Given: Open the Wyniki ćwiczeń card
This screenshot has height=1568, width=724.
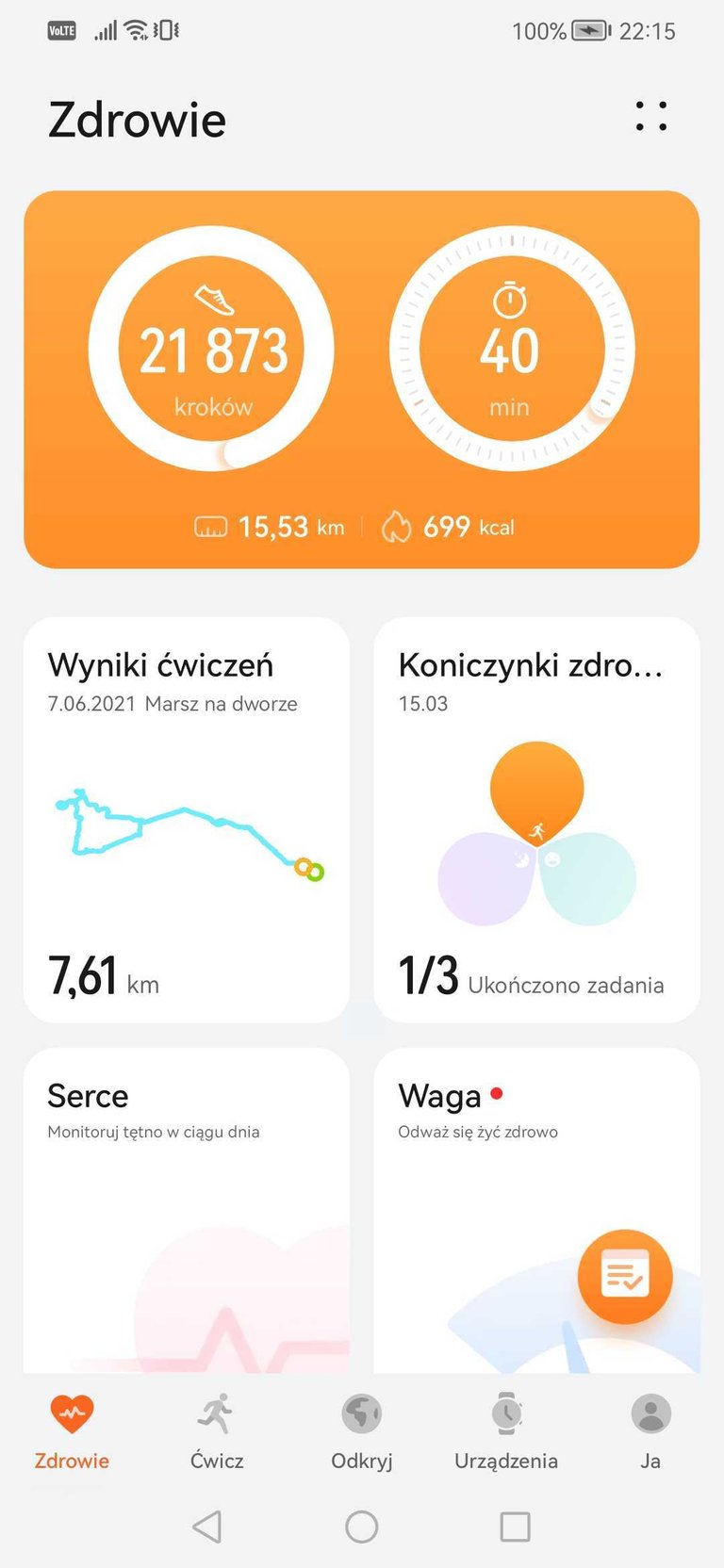Looking at the screenshot, I should coord(187,820).
